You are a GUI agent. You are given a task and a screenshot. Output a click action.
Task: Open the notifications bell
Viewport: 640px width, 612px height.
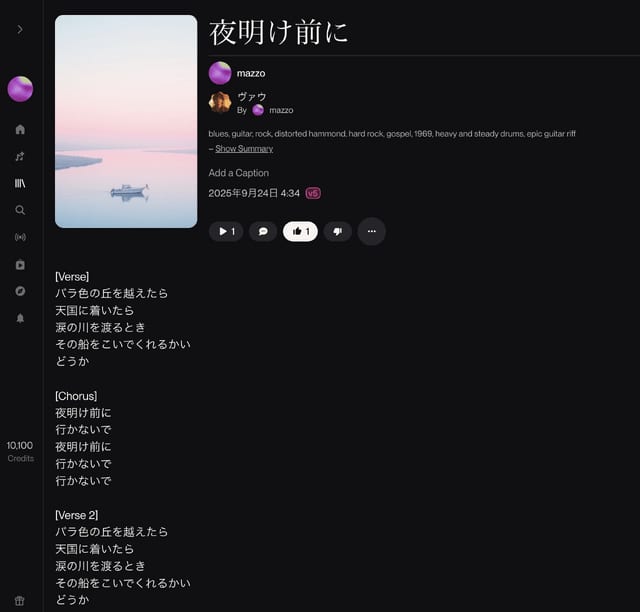20,318
